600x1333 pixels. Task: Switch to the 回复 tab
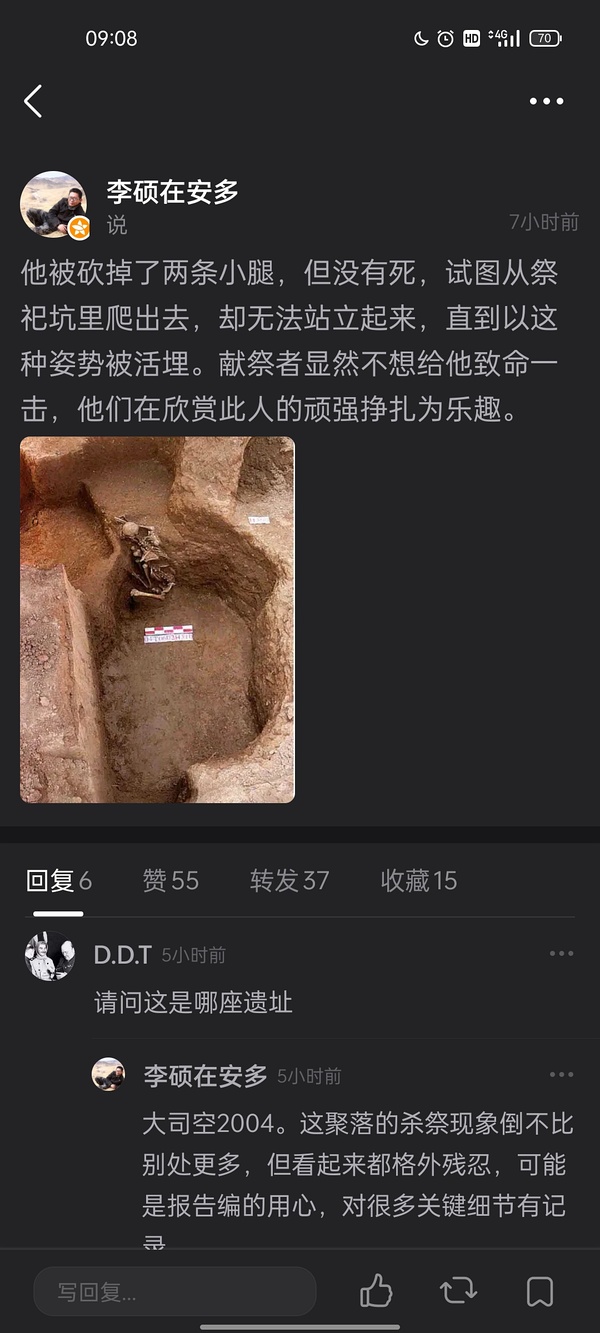58,881
